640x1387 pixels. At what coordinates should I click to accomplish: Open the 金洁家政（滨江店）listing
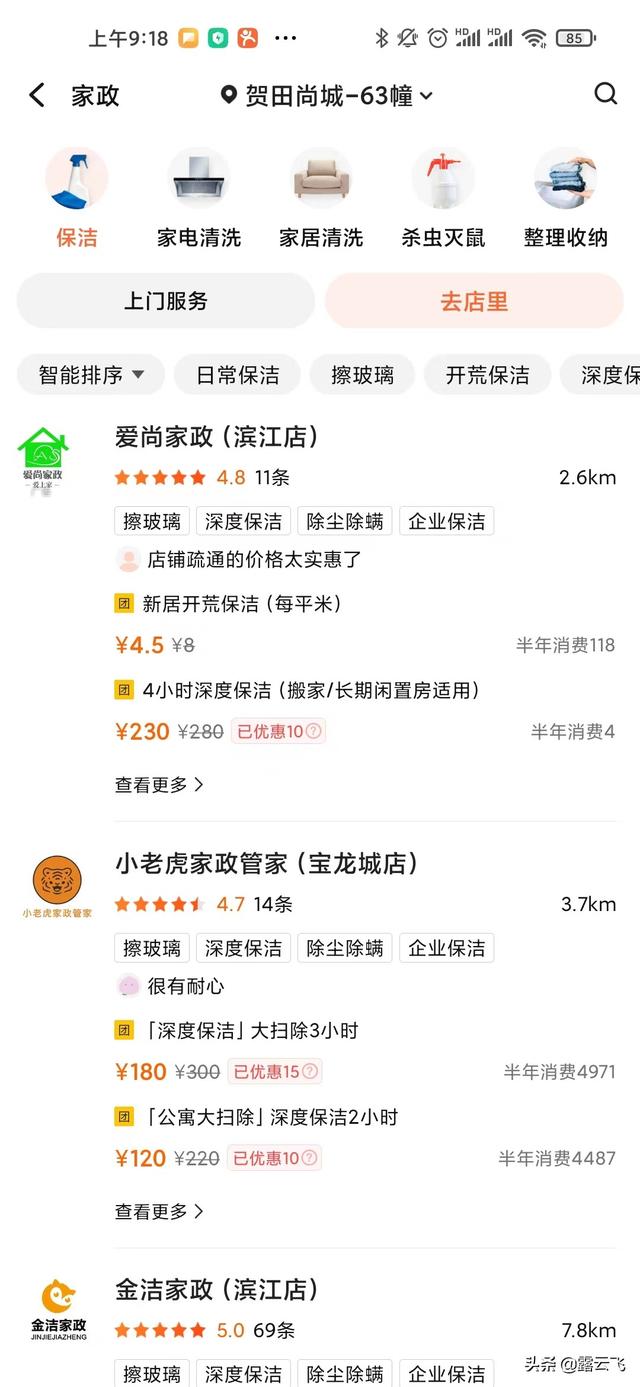217,1289
